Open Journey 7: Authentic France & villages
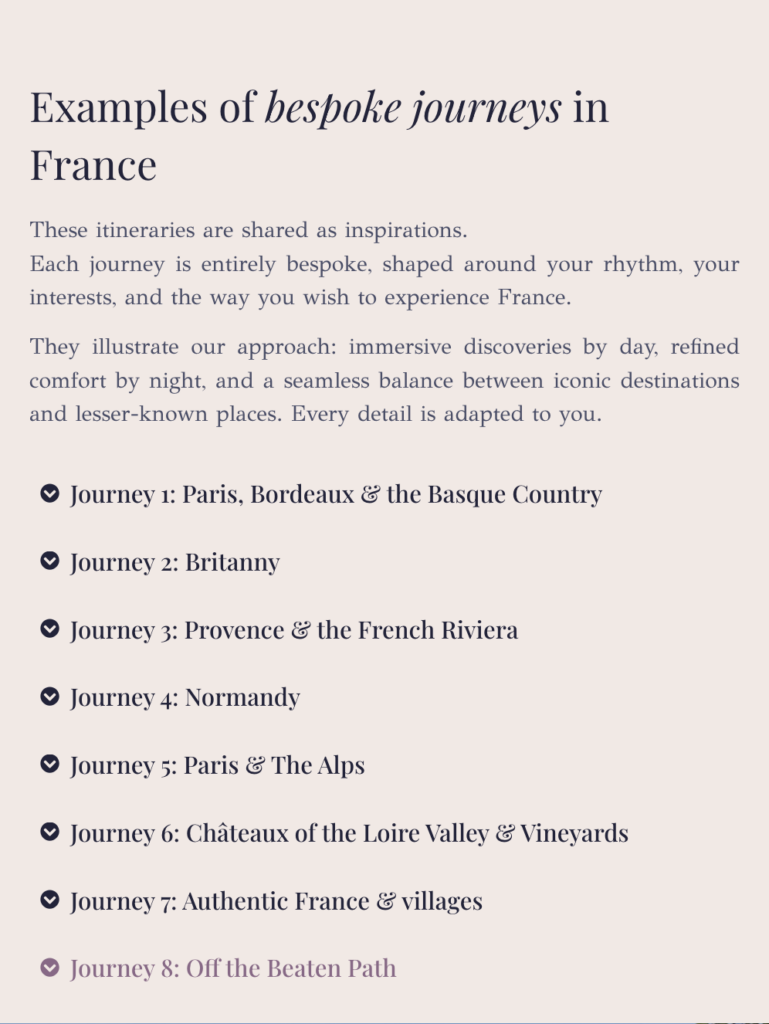This screenshot has width=769, height=1024. (261, 901)
